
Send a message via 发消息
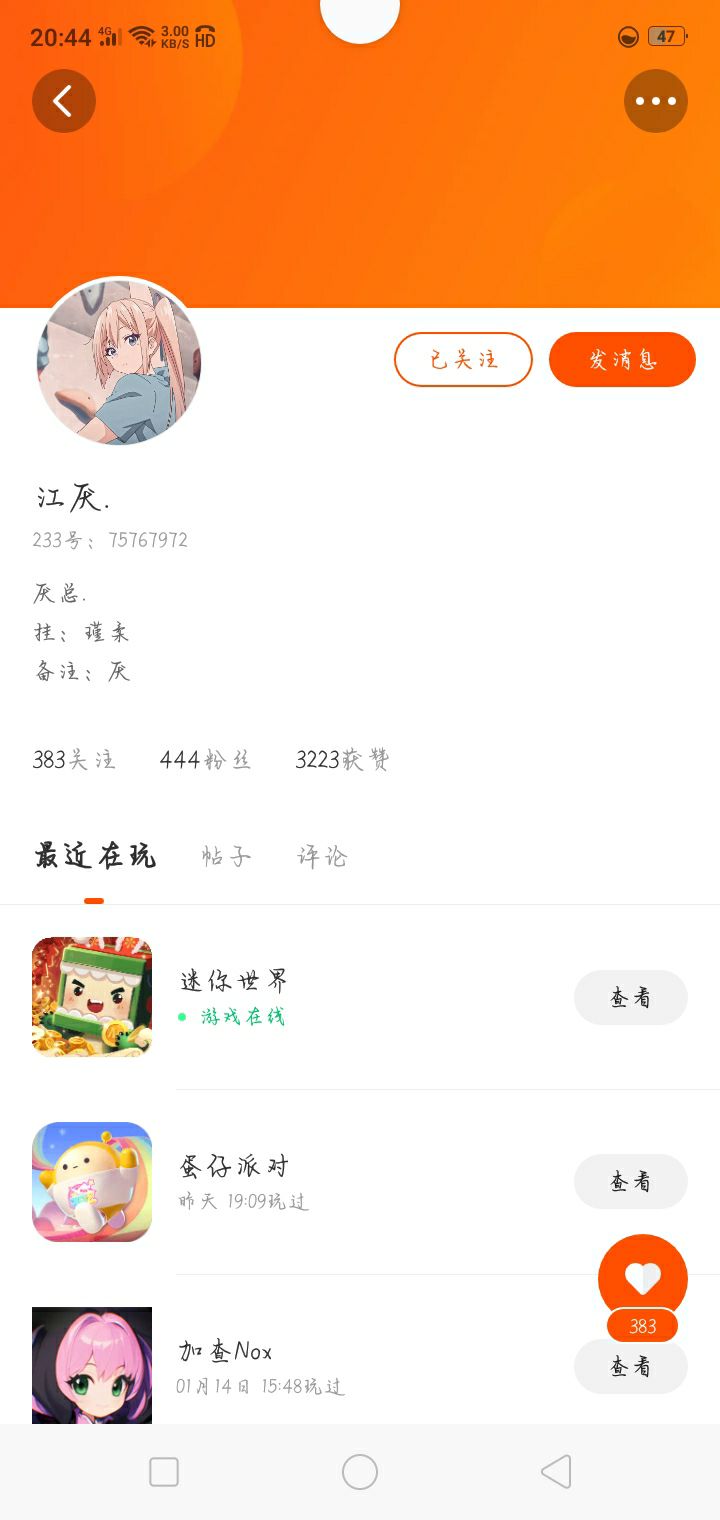(622, 359)
